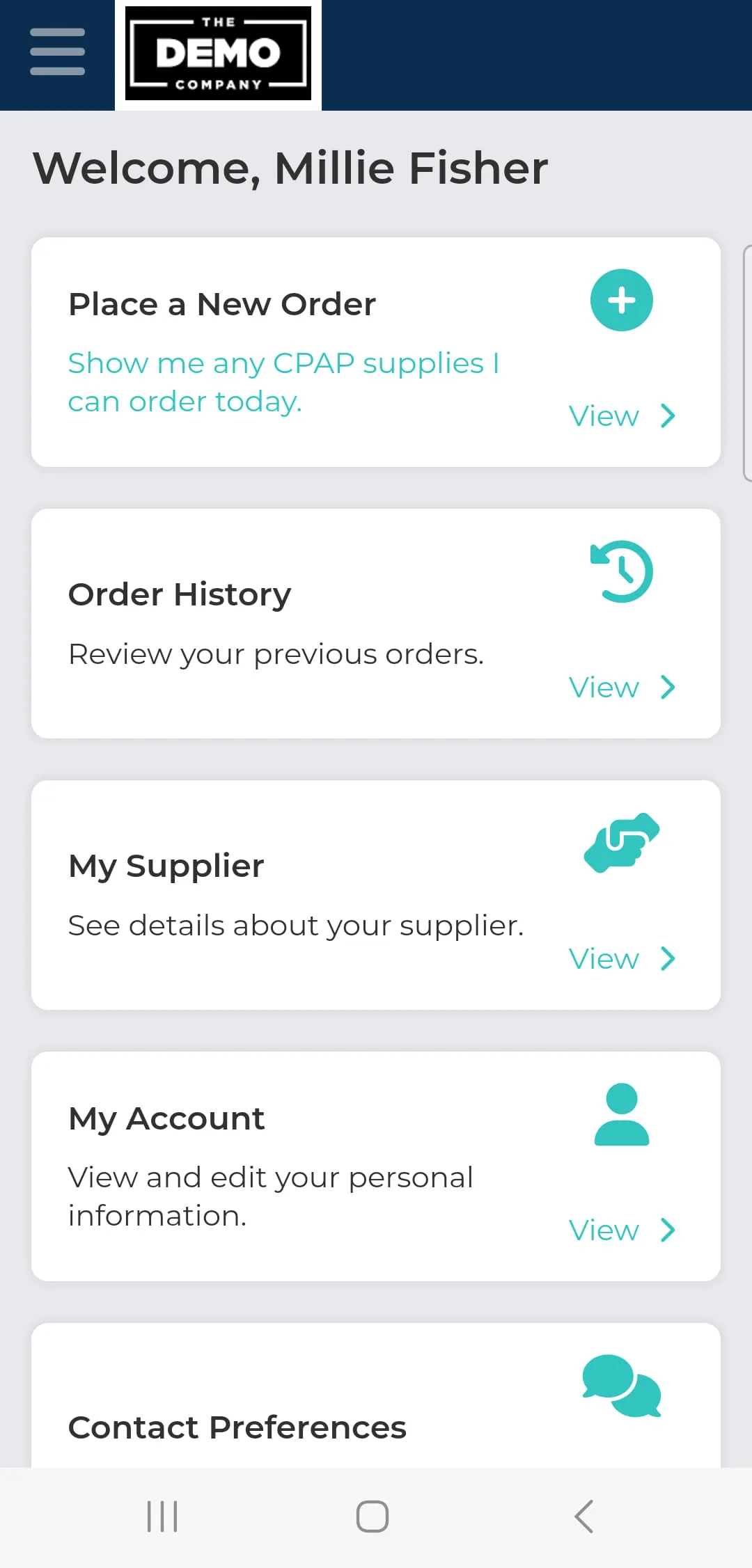Open the hamburger navigation menu
Viewport: 752px width, 1568px height.
click(x=57, y=50)
